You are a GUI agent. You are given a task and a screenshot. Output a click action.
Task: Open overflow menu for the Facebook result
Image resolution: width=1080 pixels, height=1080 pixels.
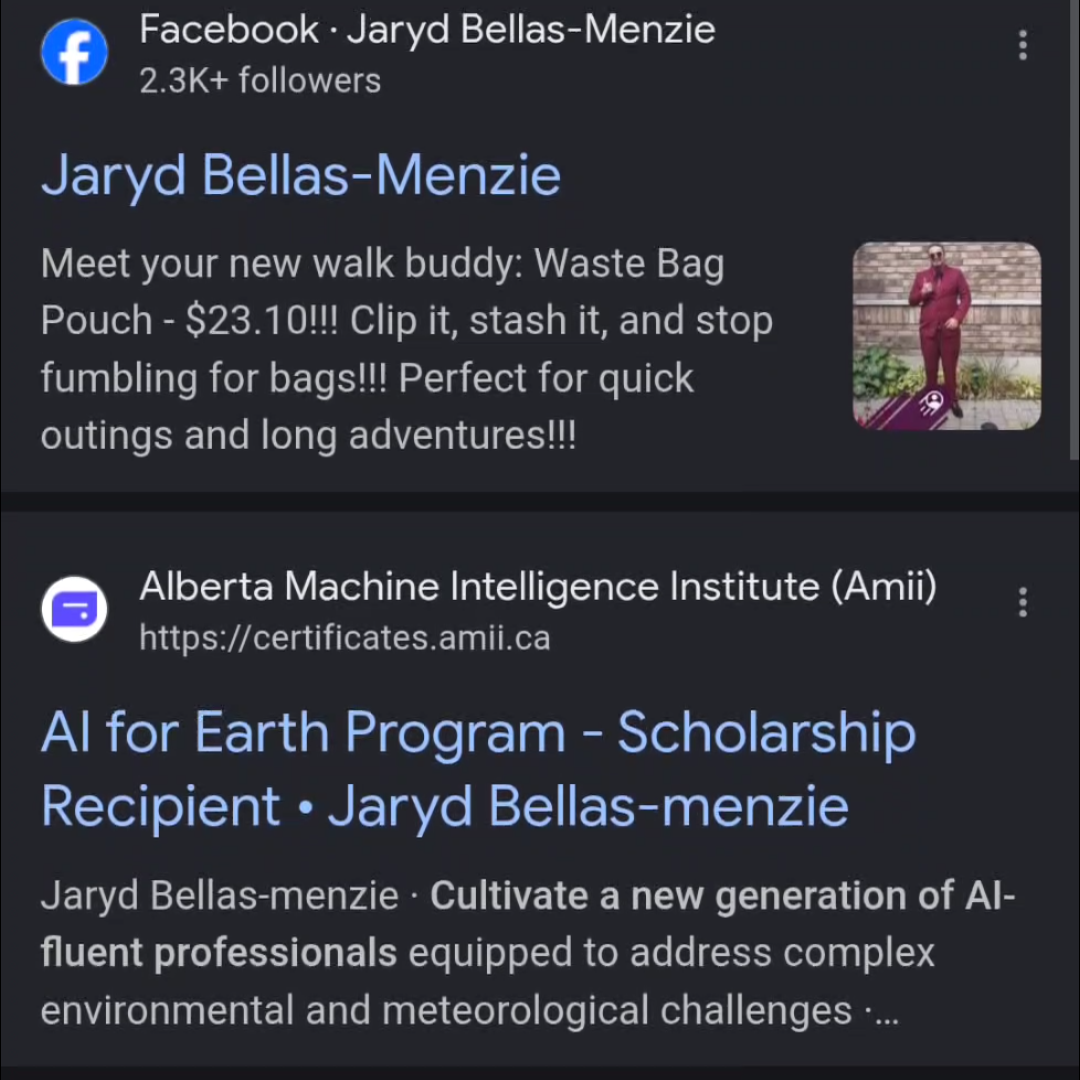coord(1022,45)
